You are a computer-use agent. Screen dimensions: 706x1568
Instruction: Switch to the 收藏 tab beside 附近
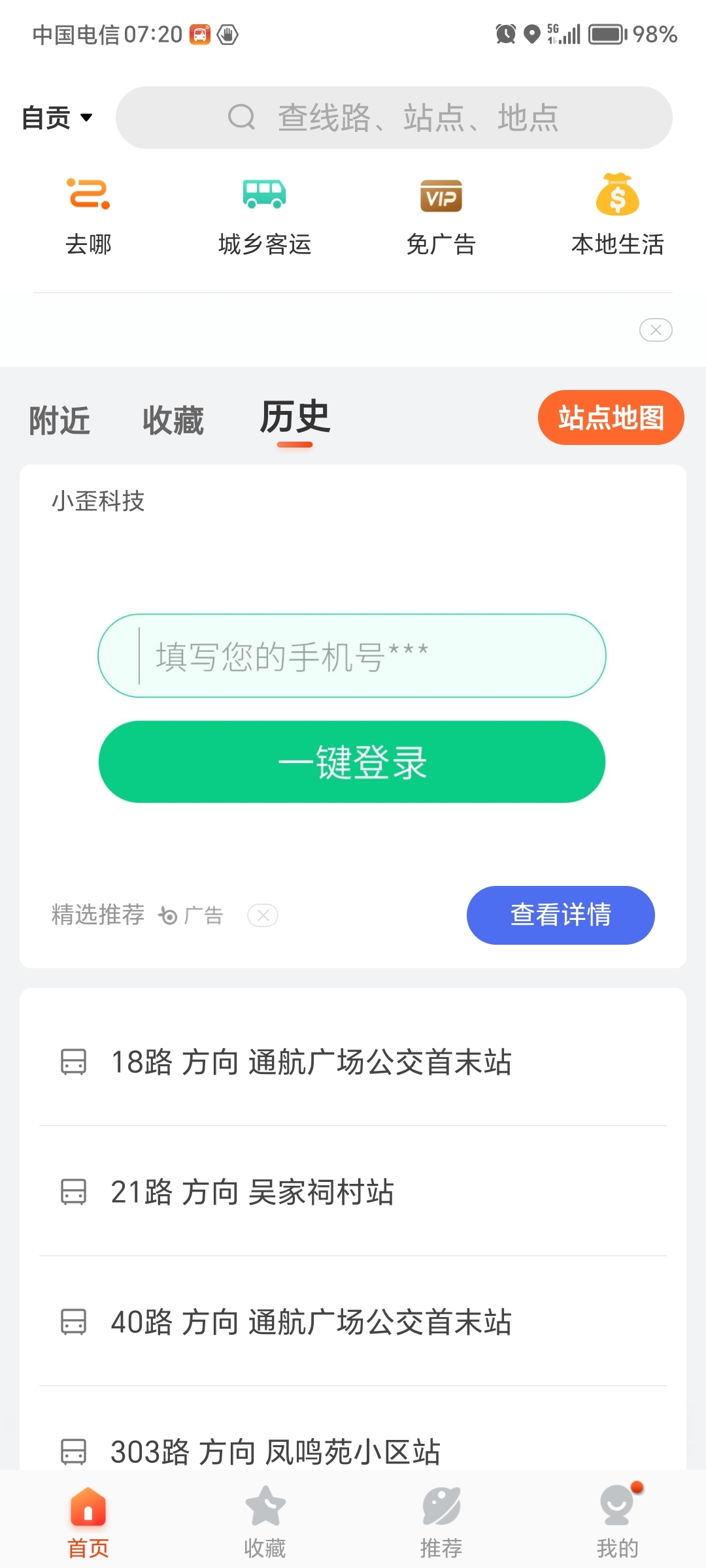point(173,419)
